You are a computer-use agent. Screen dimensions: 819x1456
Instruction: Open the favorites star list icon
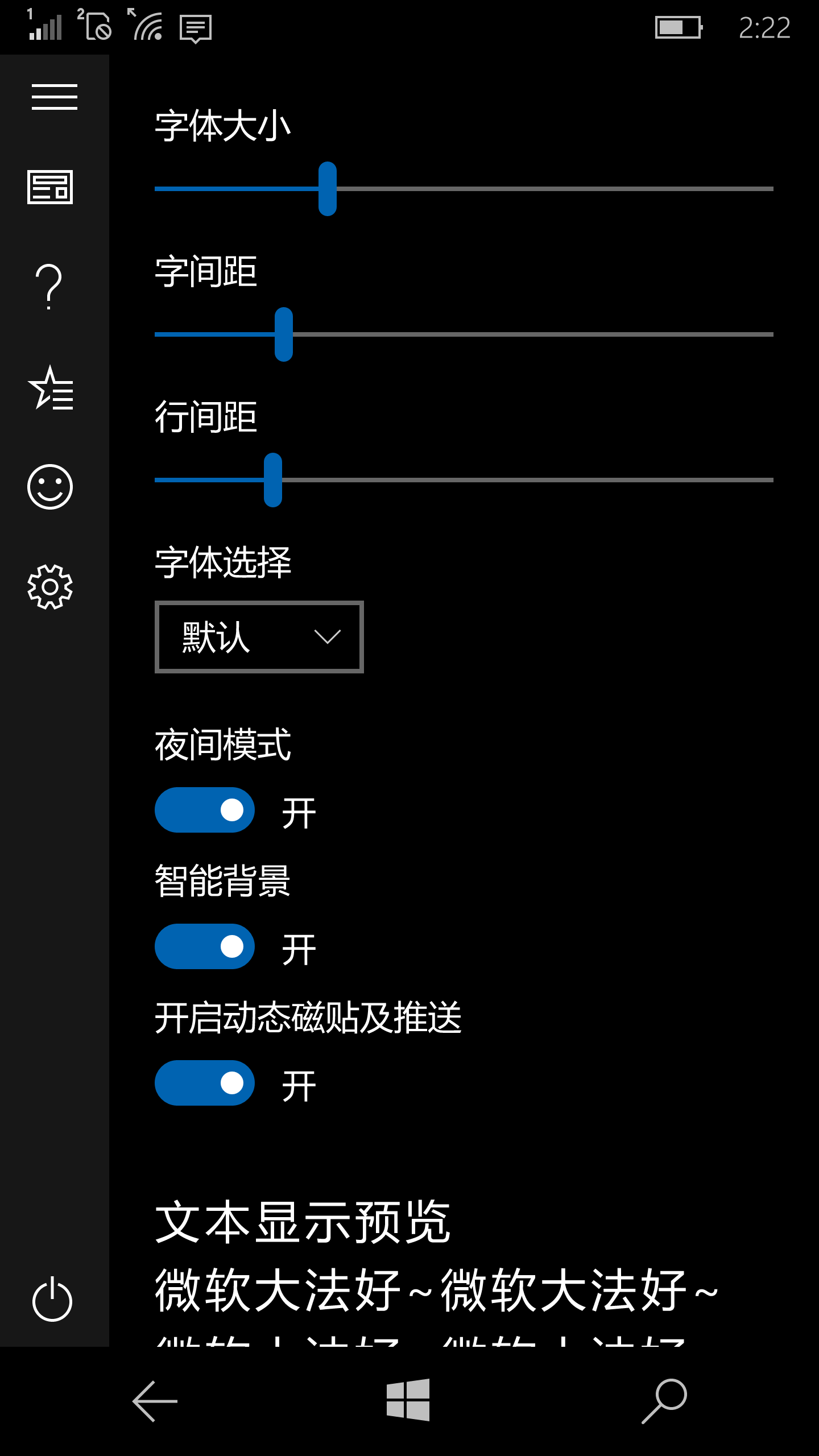(50, 388)
